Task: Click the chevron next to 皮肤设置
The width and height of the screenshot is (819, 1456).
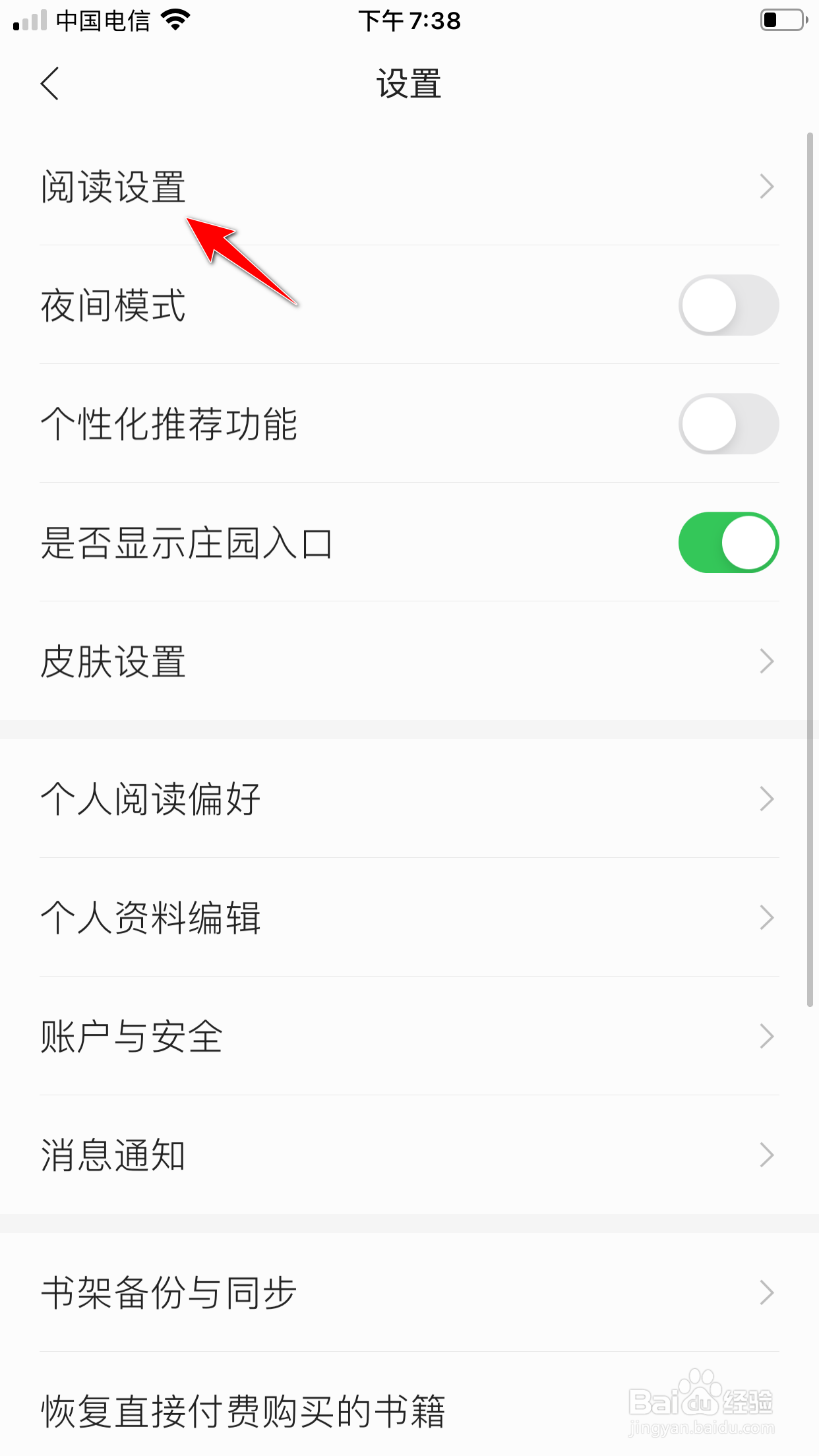Action: (x=767, y=661)
